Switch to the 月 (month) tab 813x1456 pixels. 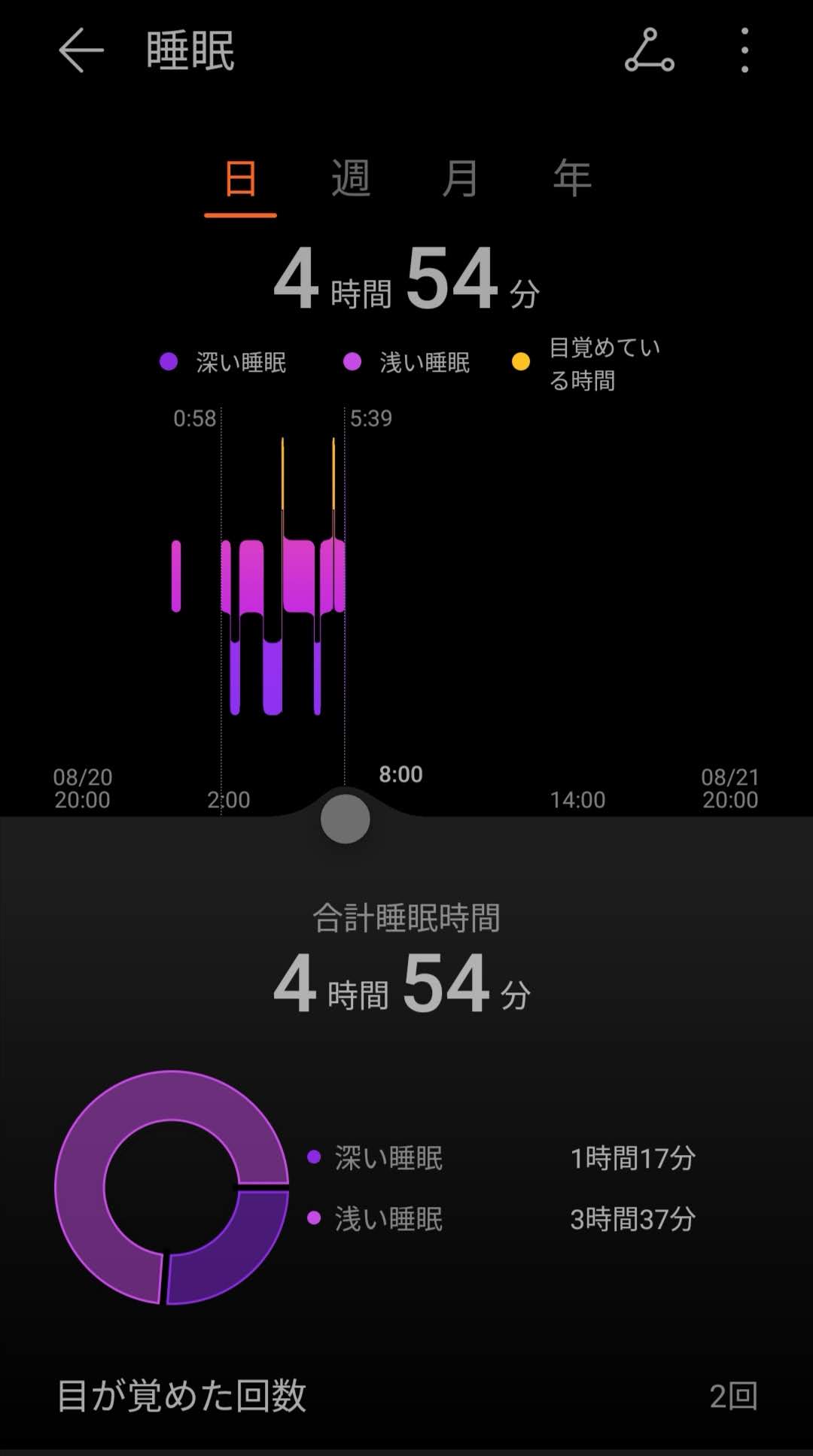click(x=460, y=179)
